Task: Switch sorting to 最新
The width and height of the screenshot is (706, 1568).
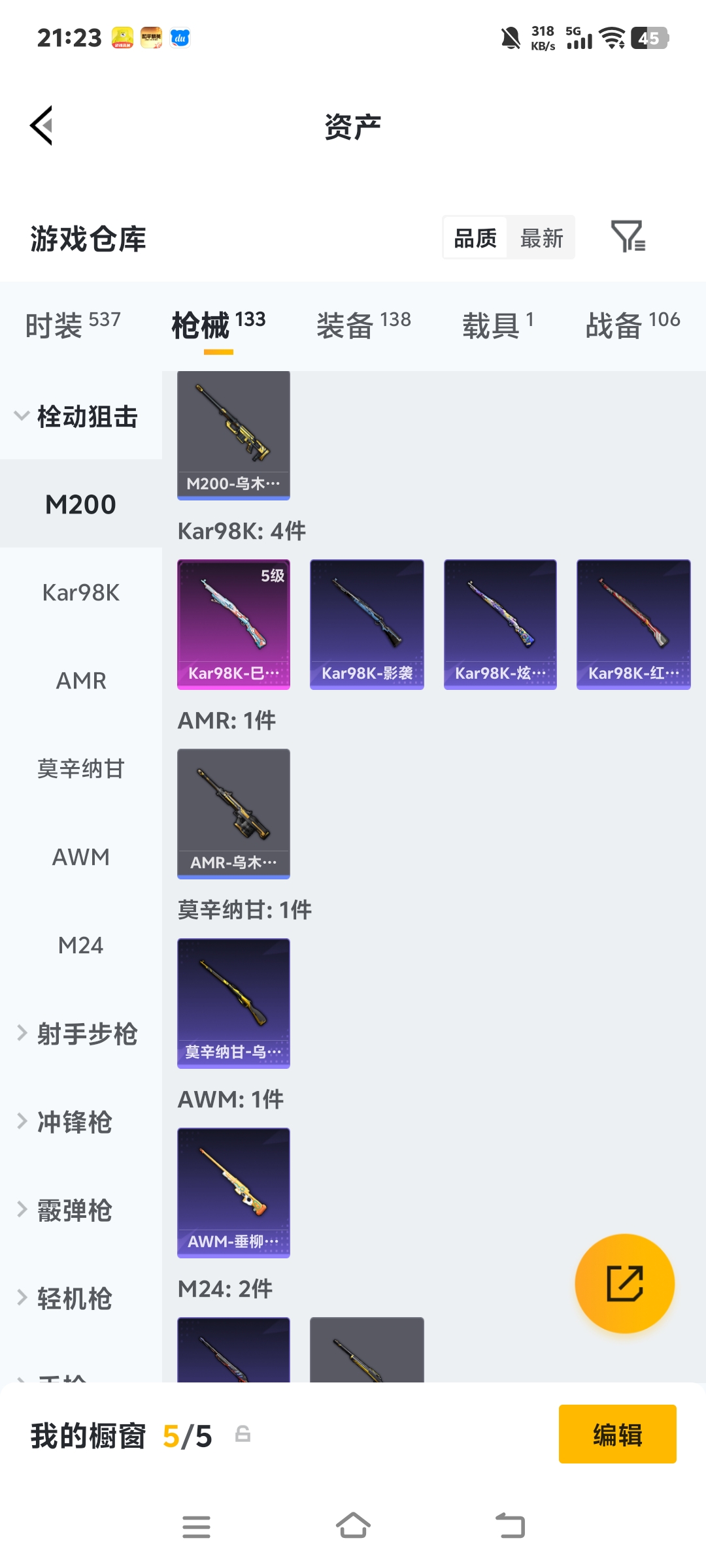Action: [541, 238]
